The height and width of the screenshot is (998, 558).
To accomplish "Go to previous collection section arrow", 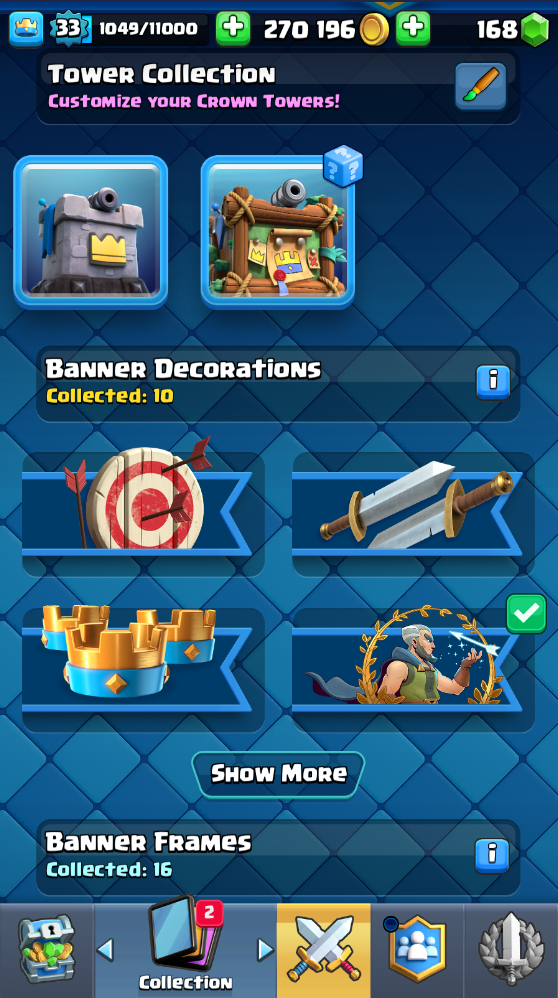I will coord(105,950).
